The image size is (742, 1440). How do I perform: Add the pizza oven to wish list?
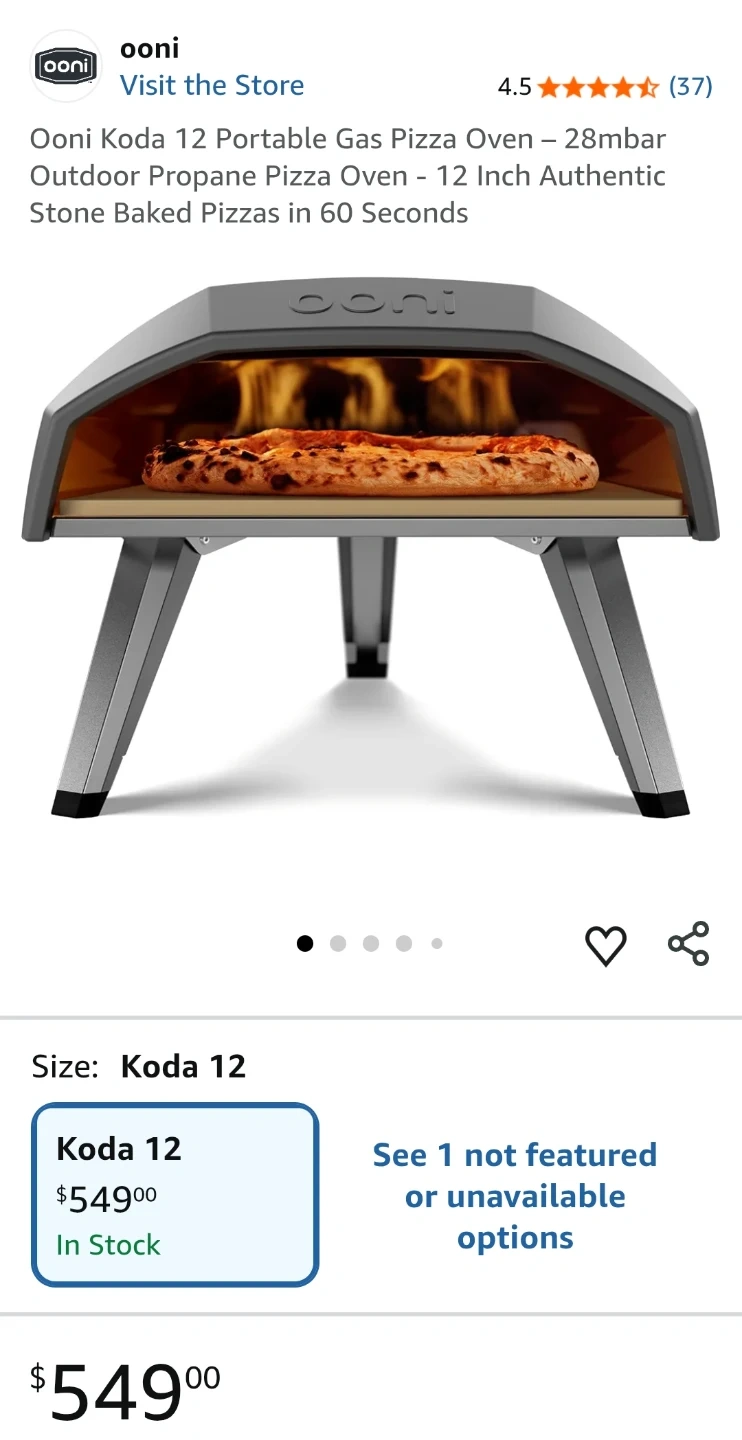(605, 945)
